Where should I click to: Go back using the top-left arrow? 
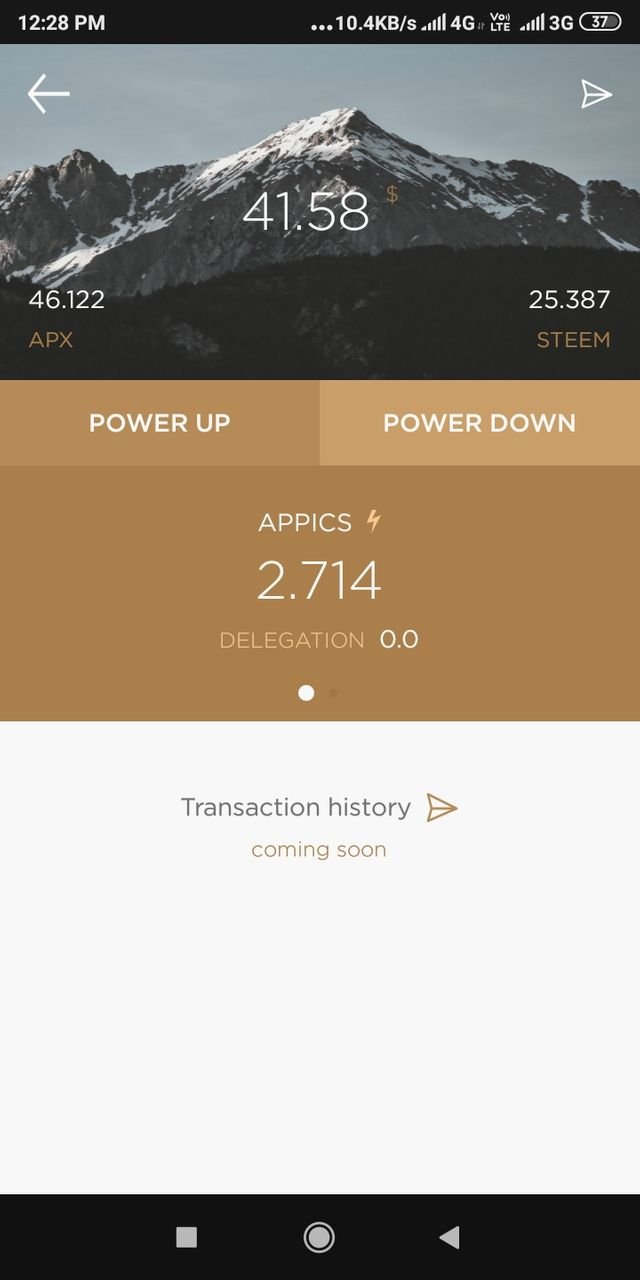[x=48, y=94]
